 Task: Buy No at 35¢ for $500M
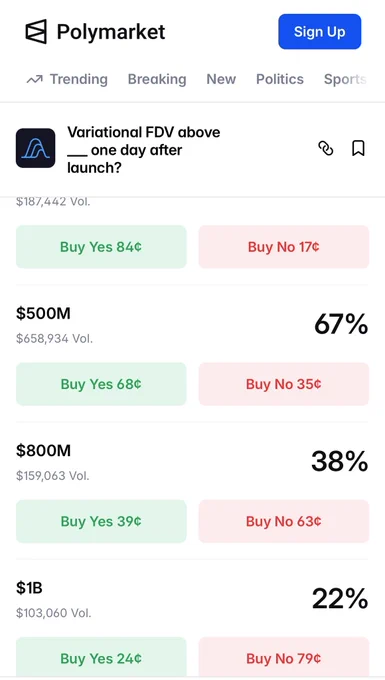[284, 384]
